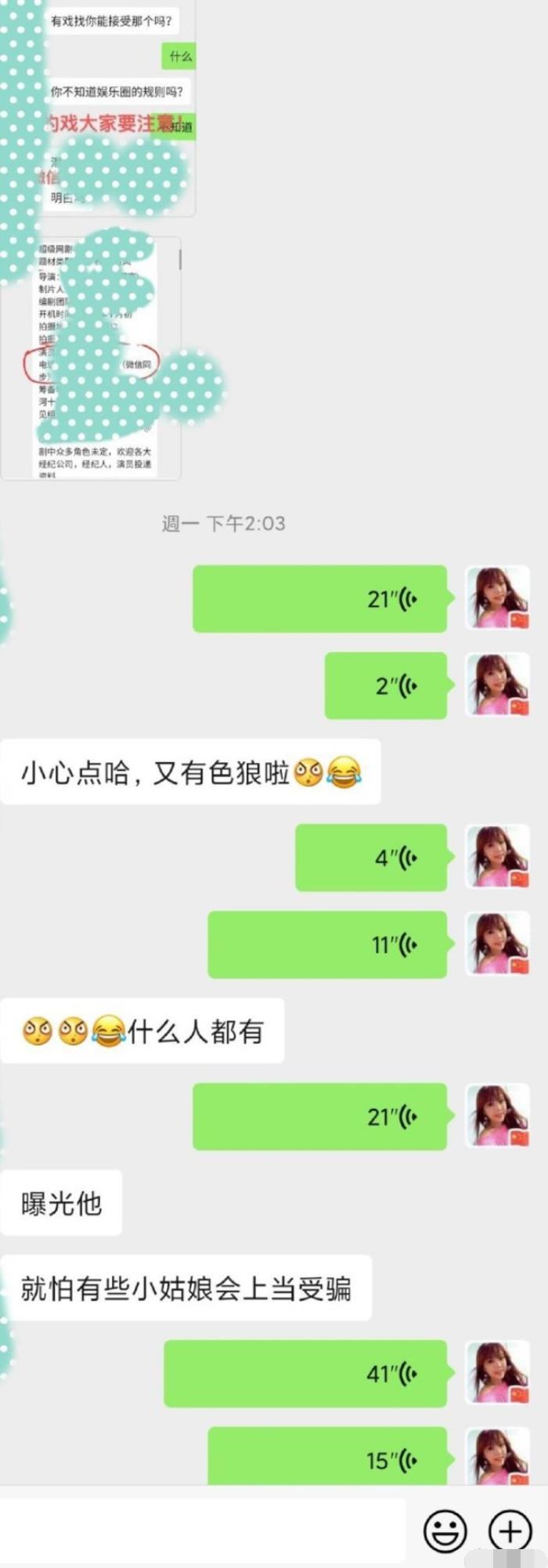Play the 21-second voice message after 什么人都有
This screenshot has width=548, height=1568.
pyautogui.click(x=319, y=1117)
